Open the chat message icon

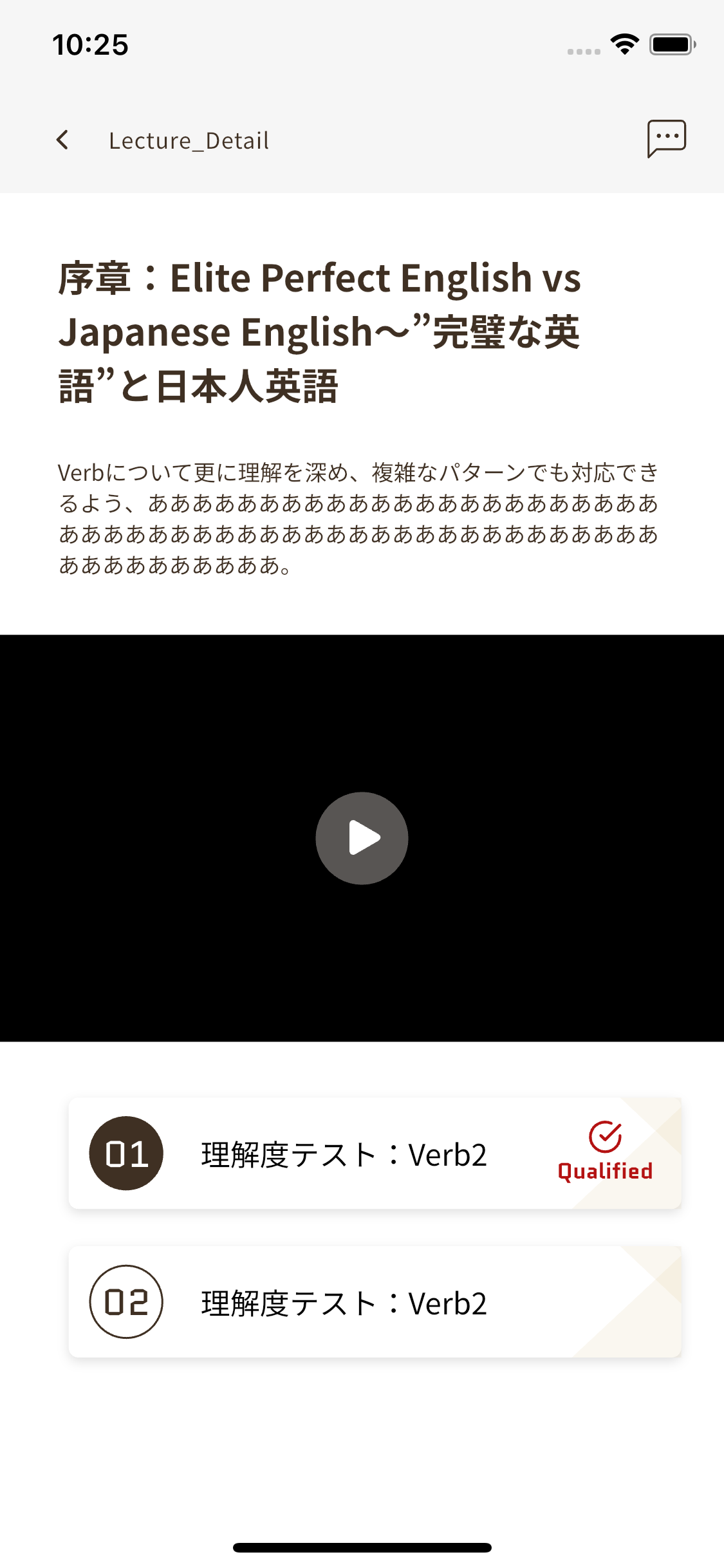pos(666,138)
